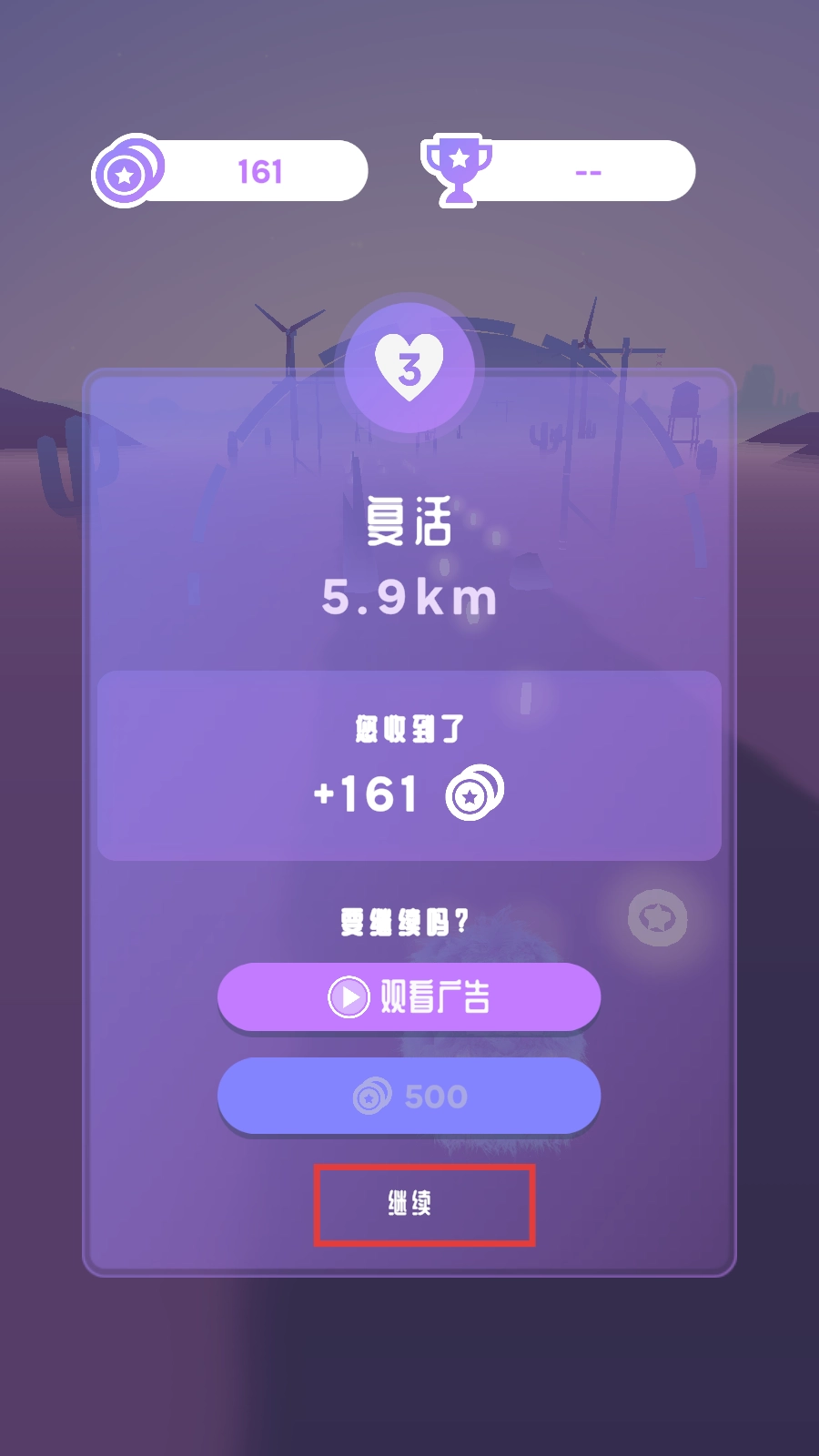Spend 500 coins to revive
Image resolution: width=819 pixels, height=1456 pixels.
coord(409,1096)
